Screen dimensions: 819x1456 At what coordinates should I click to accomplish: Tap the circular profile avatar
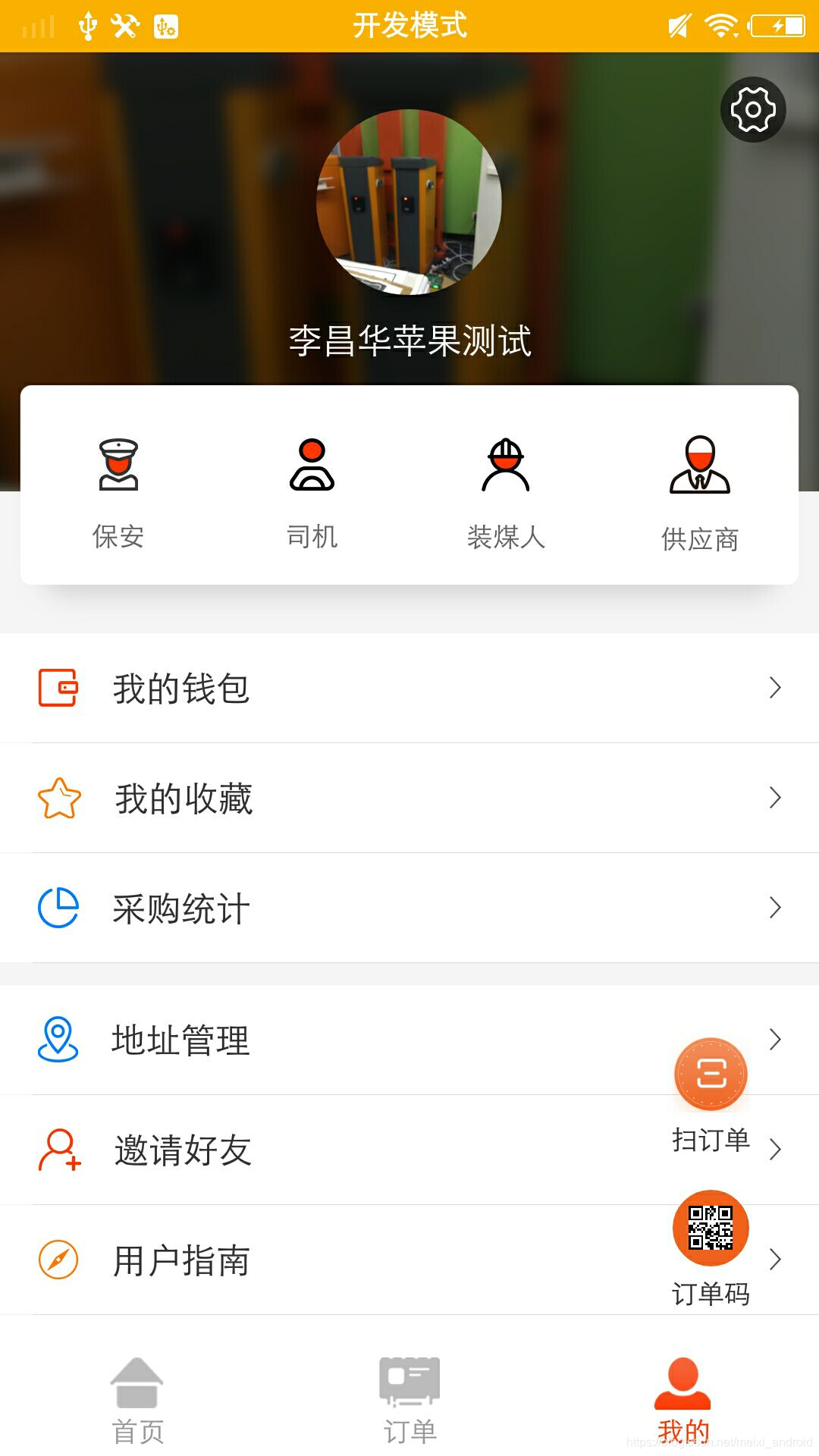409,202
